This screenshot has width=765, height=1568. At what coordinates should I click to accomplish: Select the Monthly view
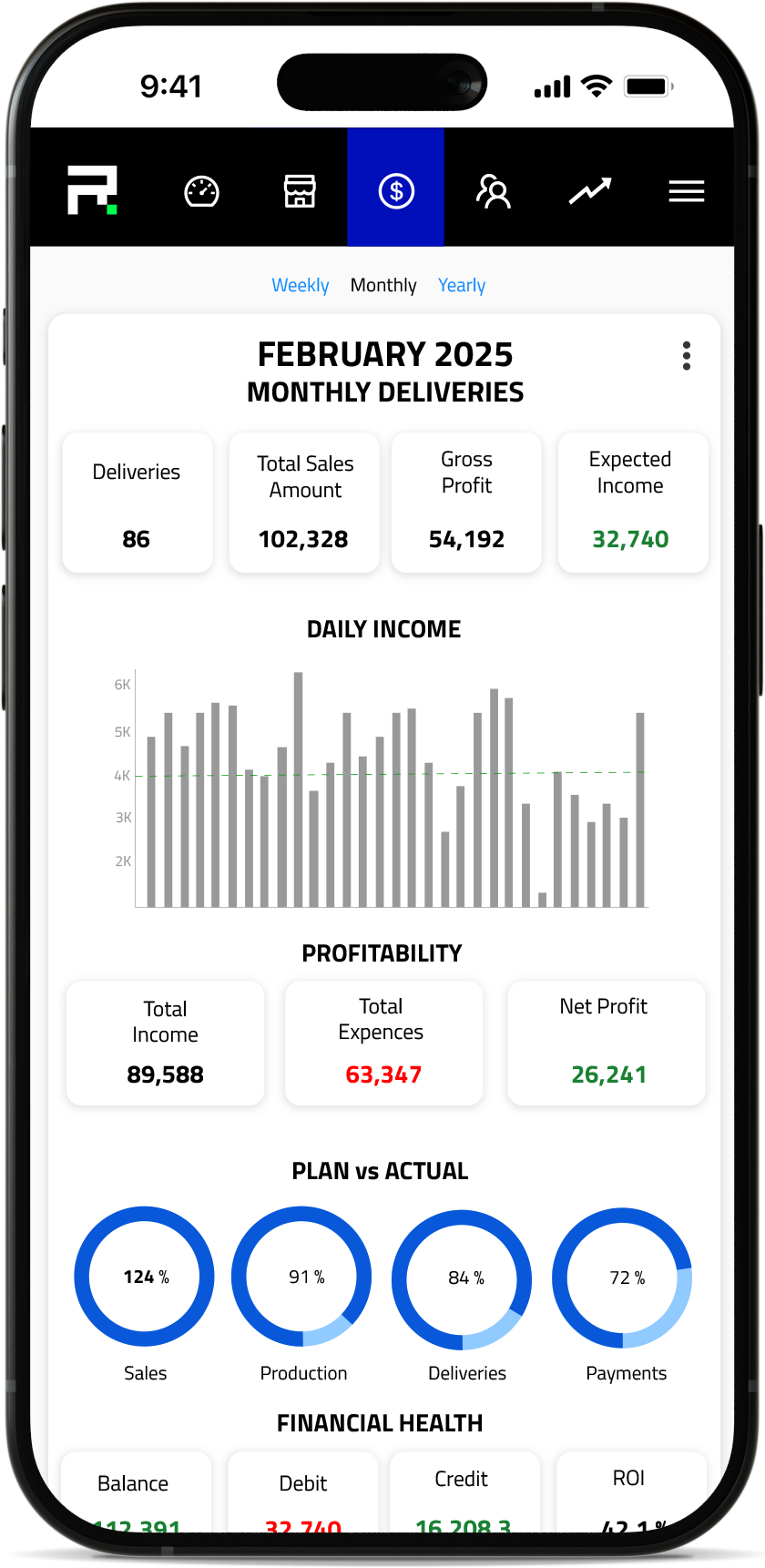(383, 285)
